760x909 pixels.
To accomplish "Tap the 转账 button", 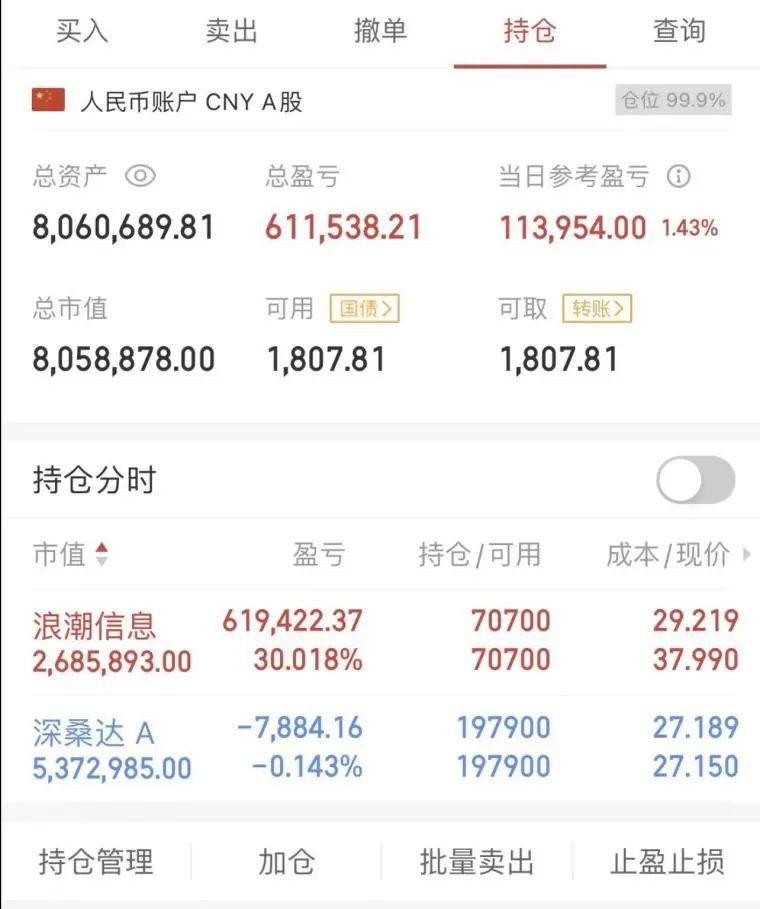I will [x=598, y=309].
